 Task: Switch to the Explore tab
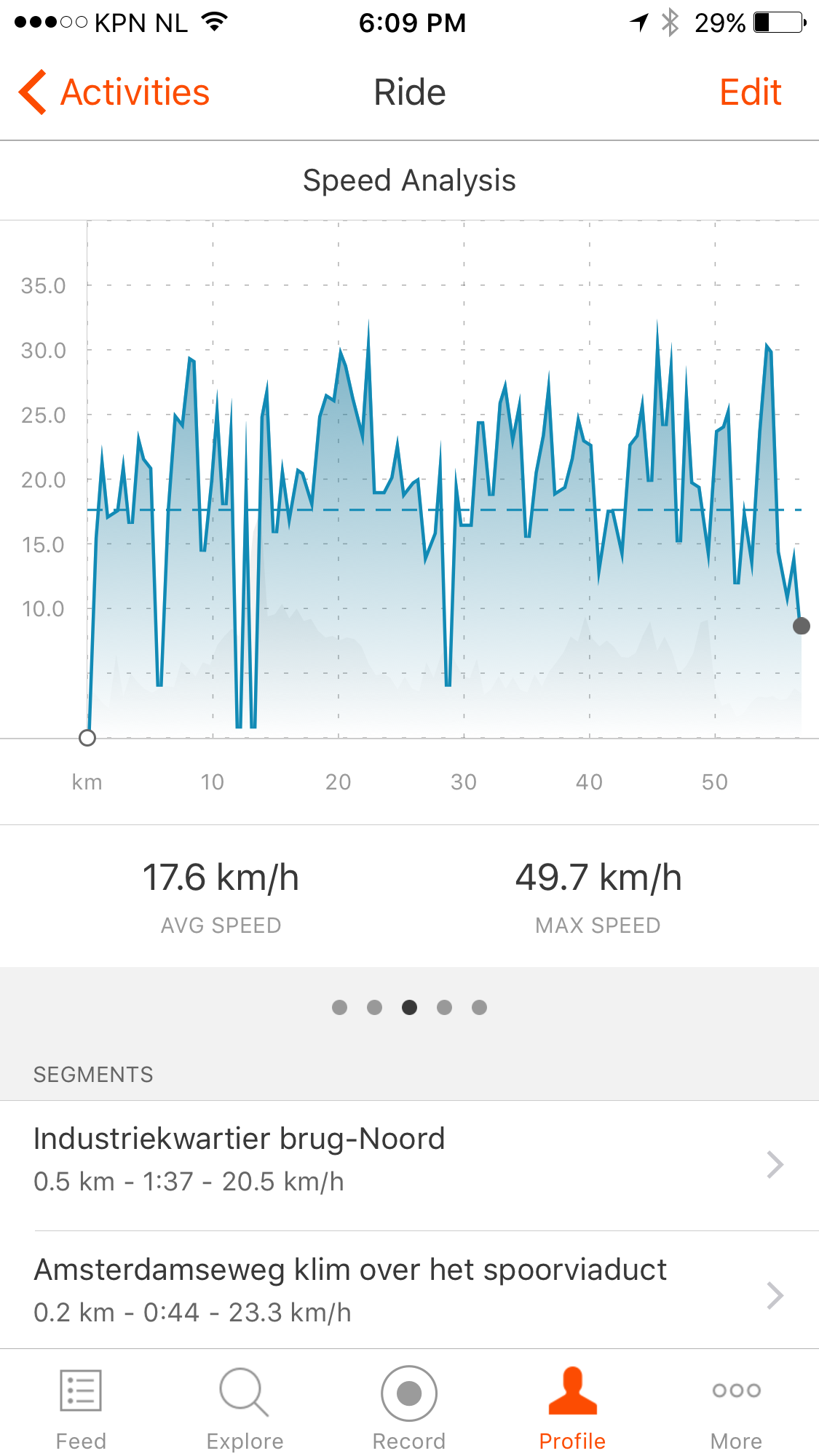(245, 1408)
